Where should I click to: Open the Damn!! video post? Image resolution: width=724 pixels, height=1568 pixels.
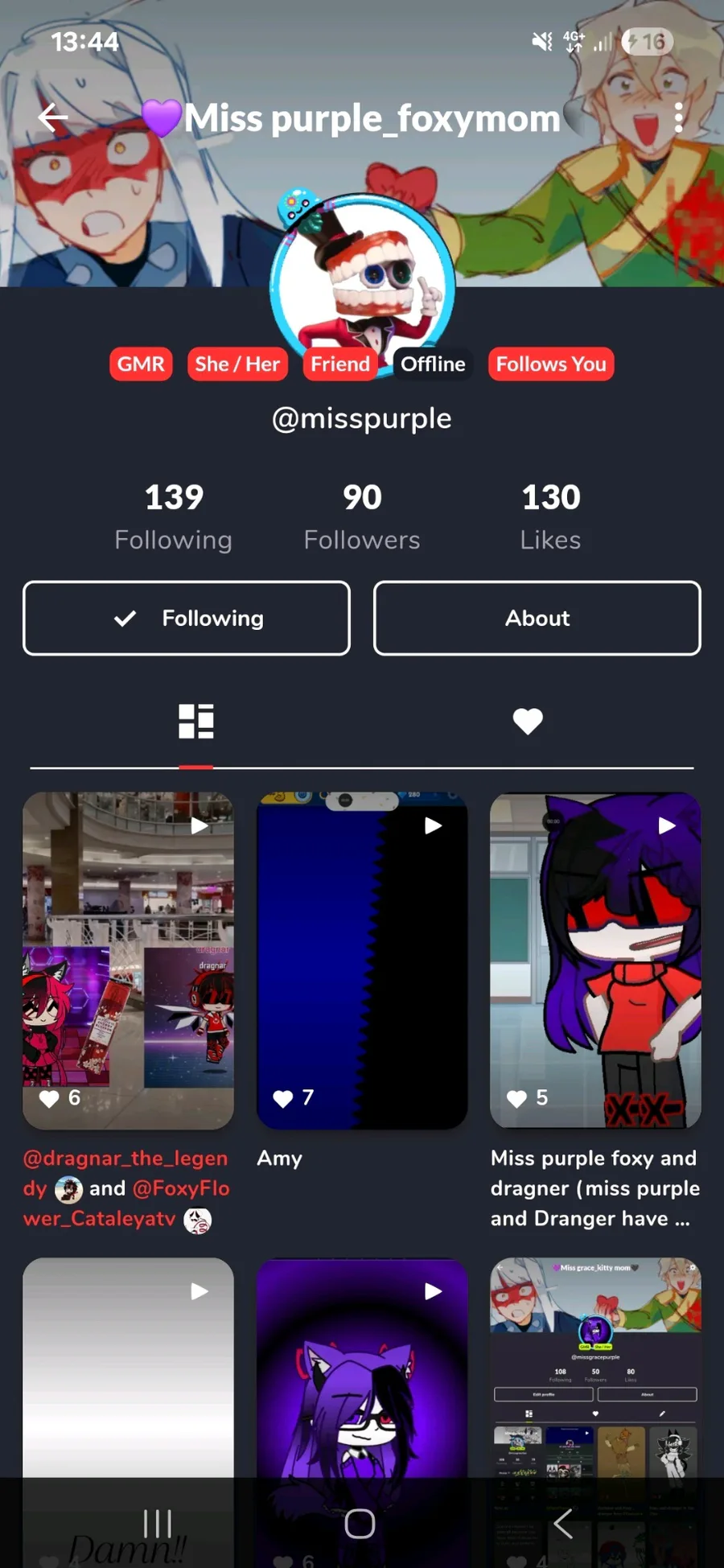click(x=128, y=1368)
